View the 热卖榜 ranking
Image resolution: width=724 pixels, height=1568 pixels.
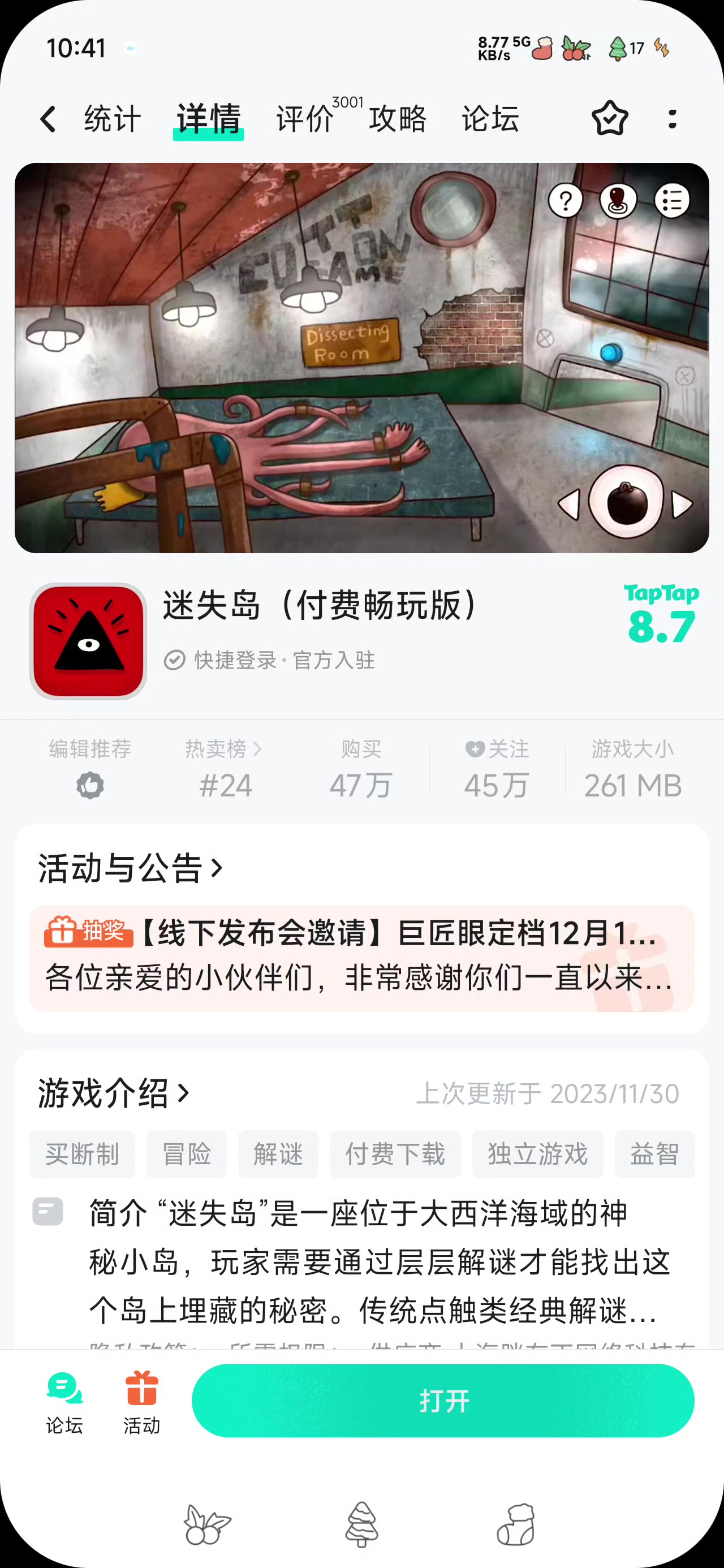pos(225,769)
